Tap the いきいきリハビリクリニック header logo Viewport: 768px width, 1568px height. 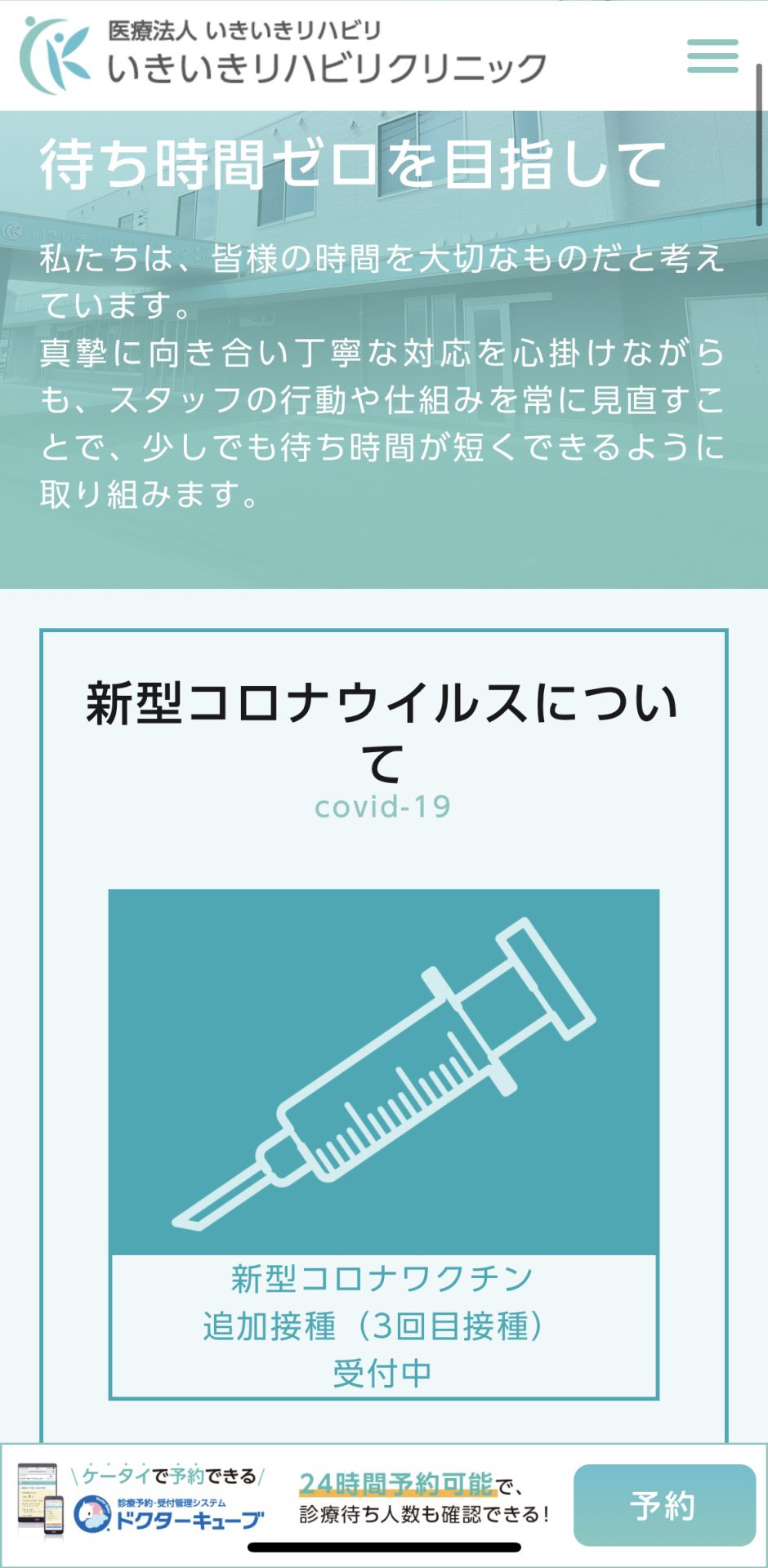click(x=283, y=56)
